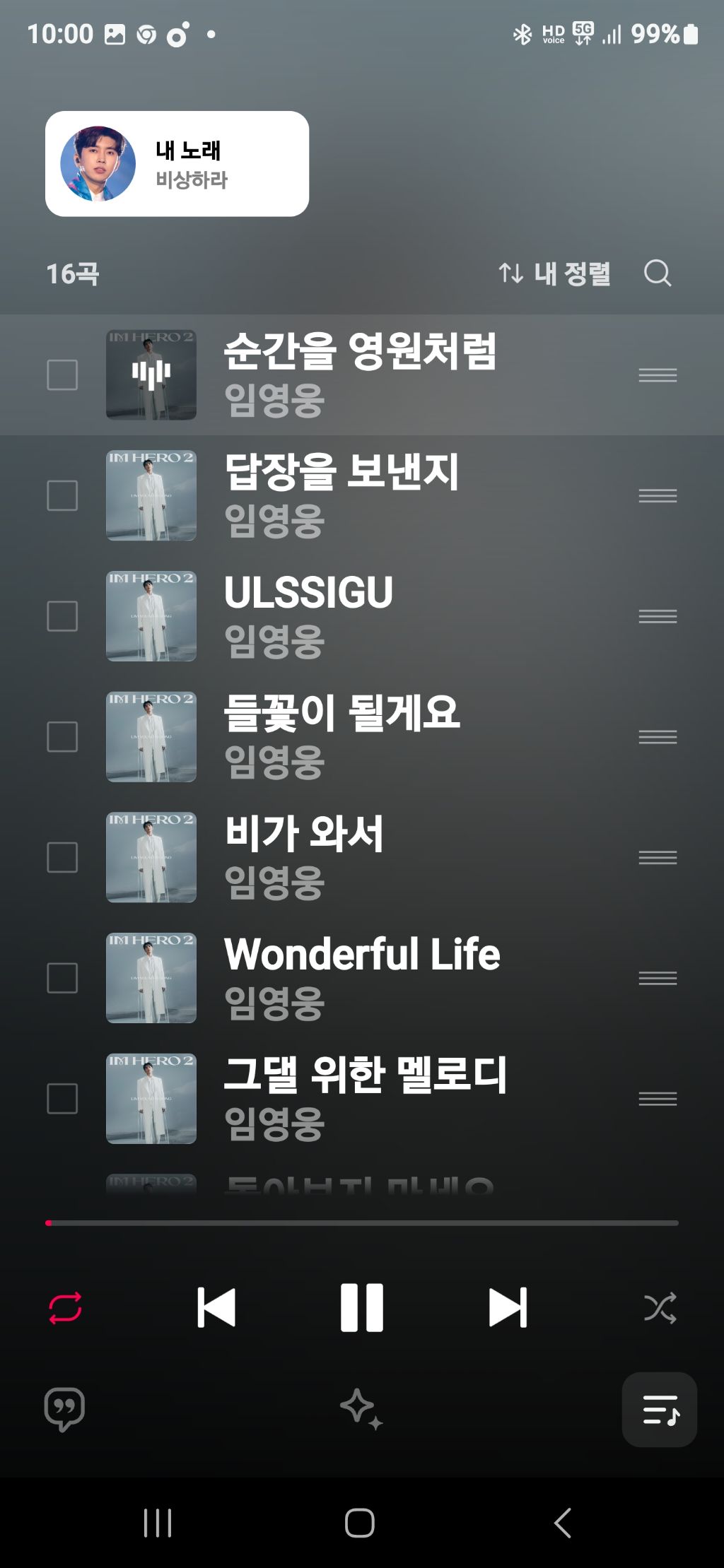The image size is (724, 1568).
Task: Select the checkbox beside ULSSIGU
Action: (x=62, y=616)
